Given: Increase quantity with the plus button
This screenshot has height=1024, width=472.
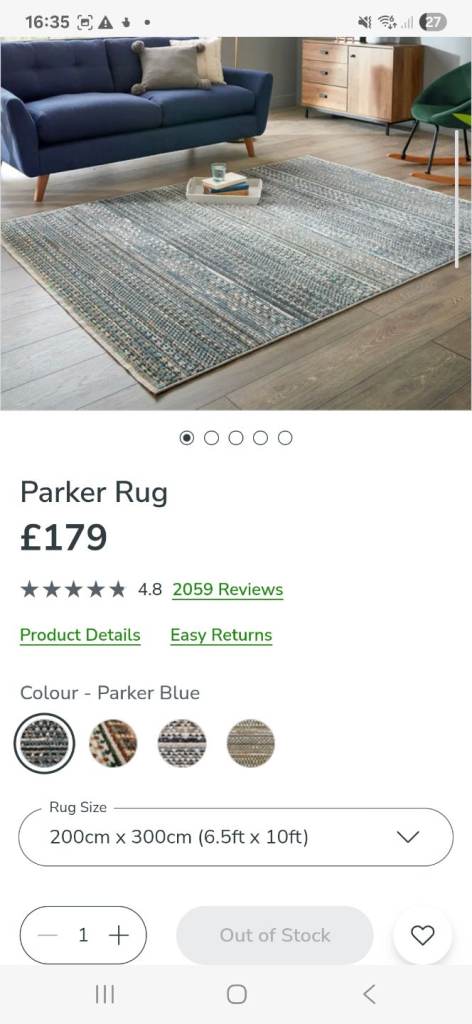Looking at the screenshot, I should [119, 935].
